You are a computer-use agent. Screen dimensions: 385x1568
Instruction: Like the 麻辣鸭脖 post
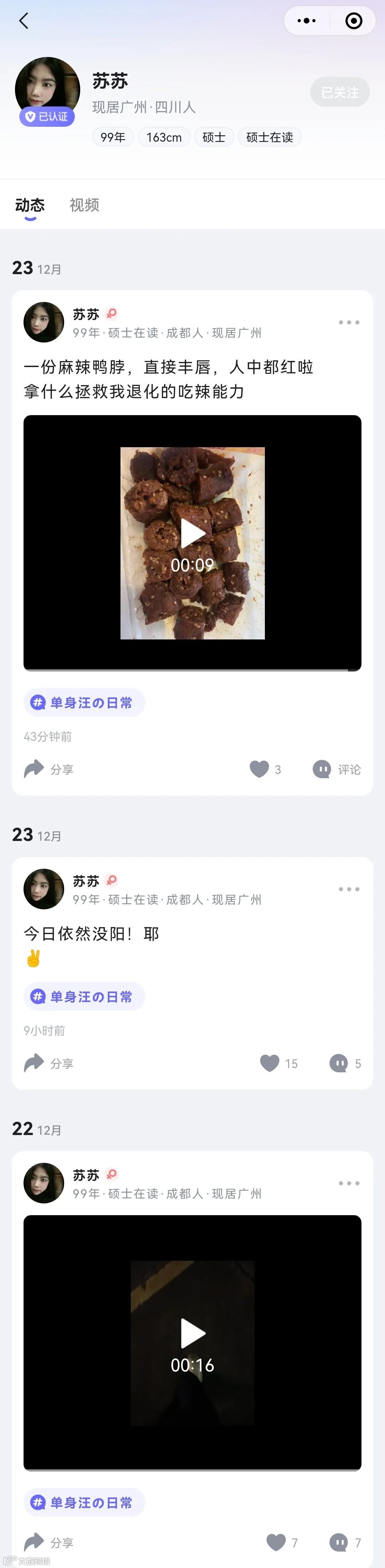tap(260, 769)
